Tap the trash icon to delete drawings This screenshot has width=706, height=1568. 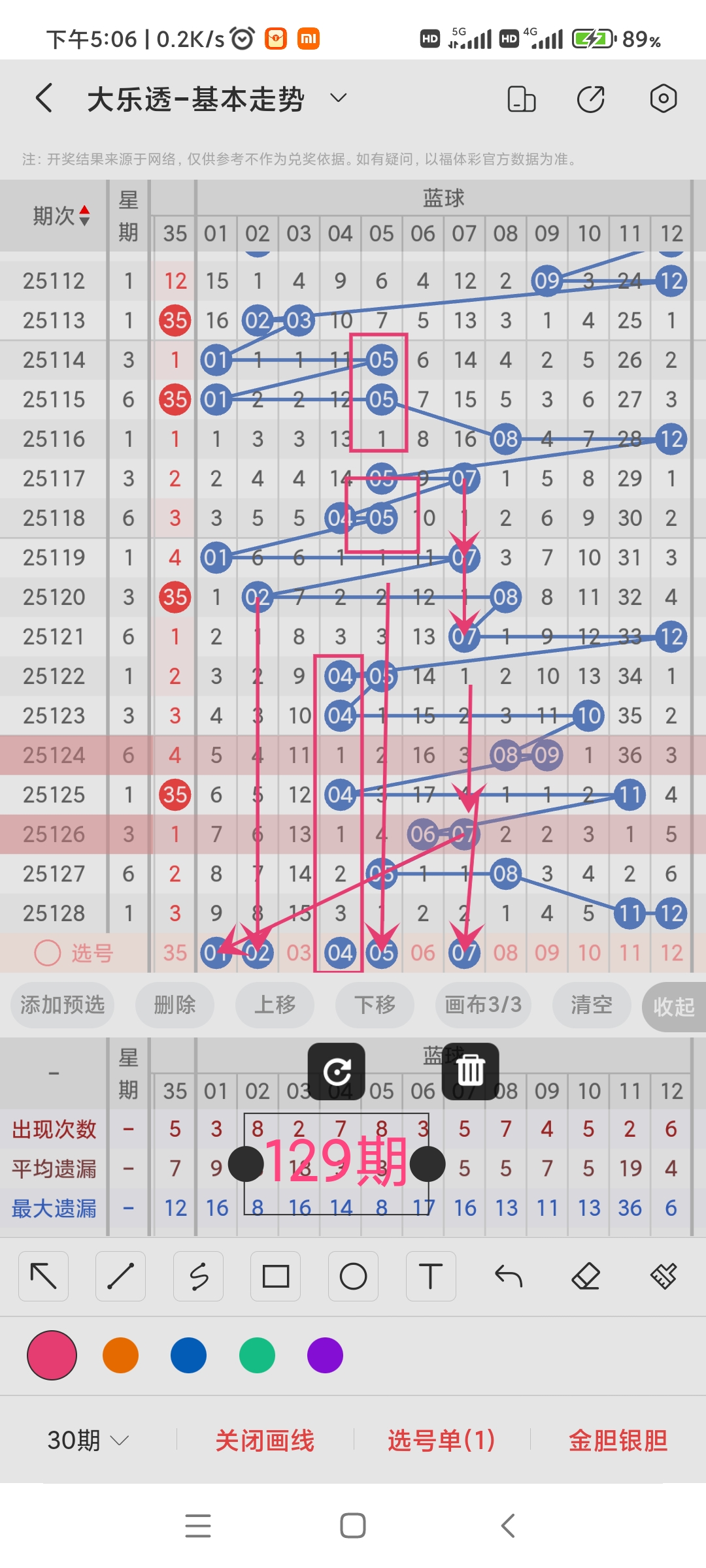point(470,1070)
